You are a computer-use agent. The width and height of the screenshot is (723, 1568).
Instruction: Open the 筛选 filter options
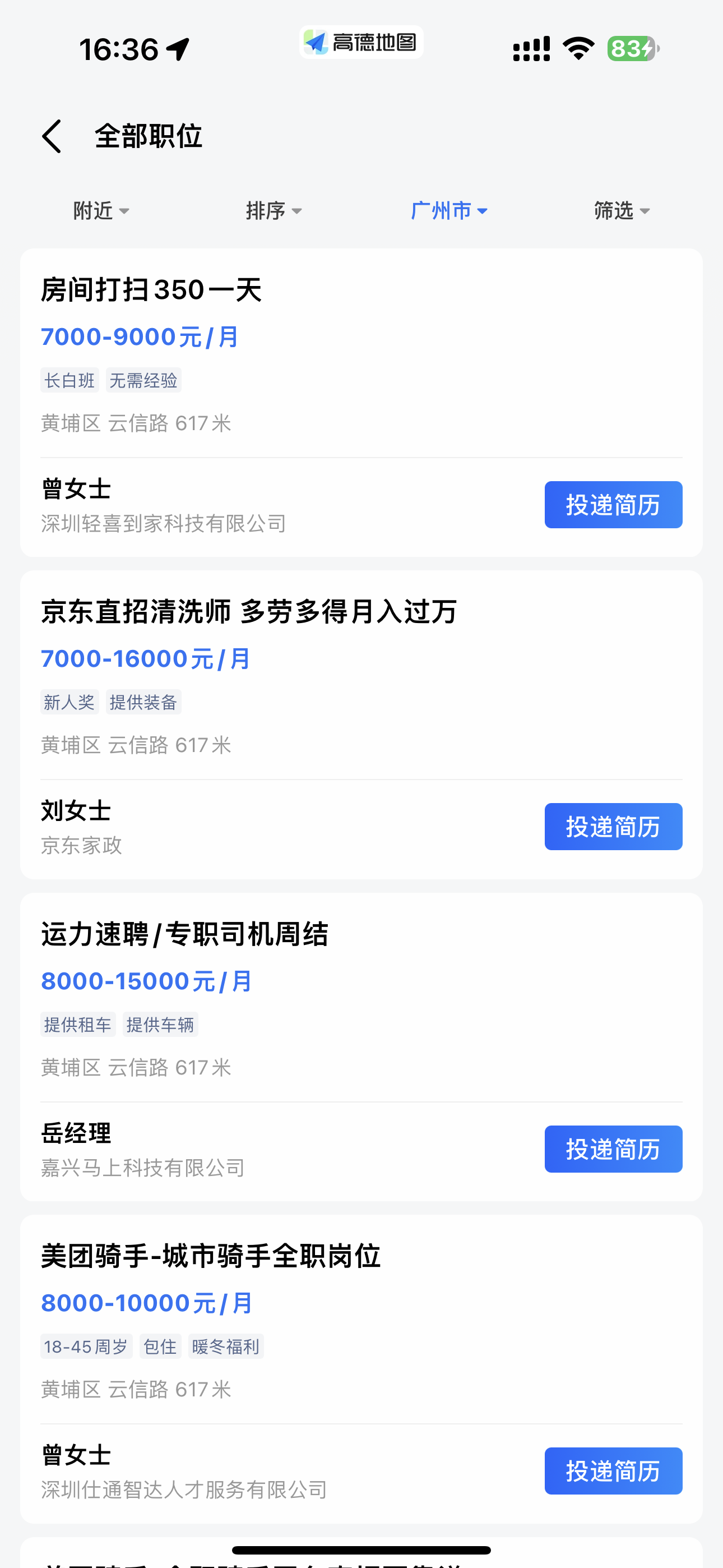click(x=622, y=211)
